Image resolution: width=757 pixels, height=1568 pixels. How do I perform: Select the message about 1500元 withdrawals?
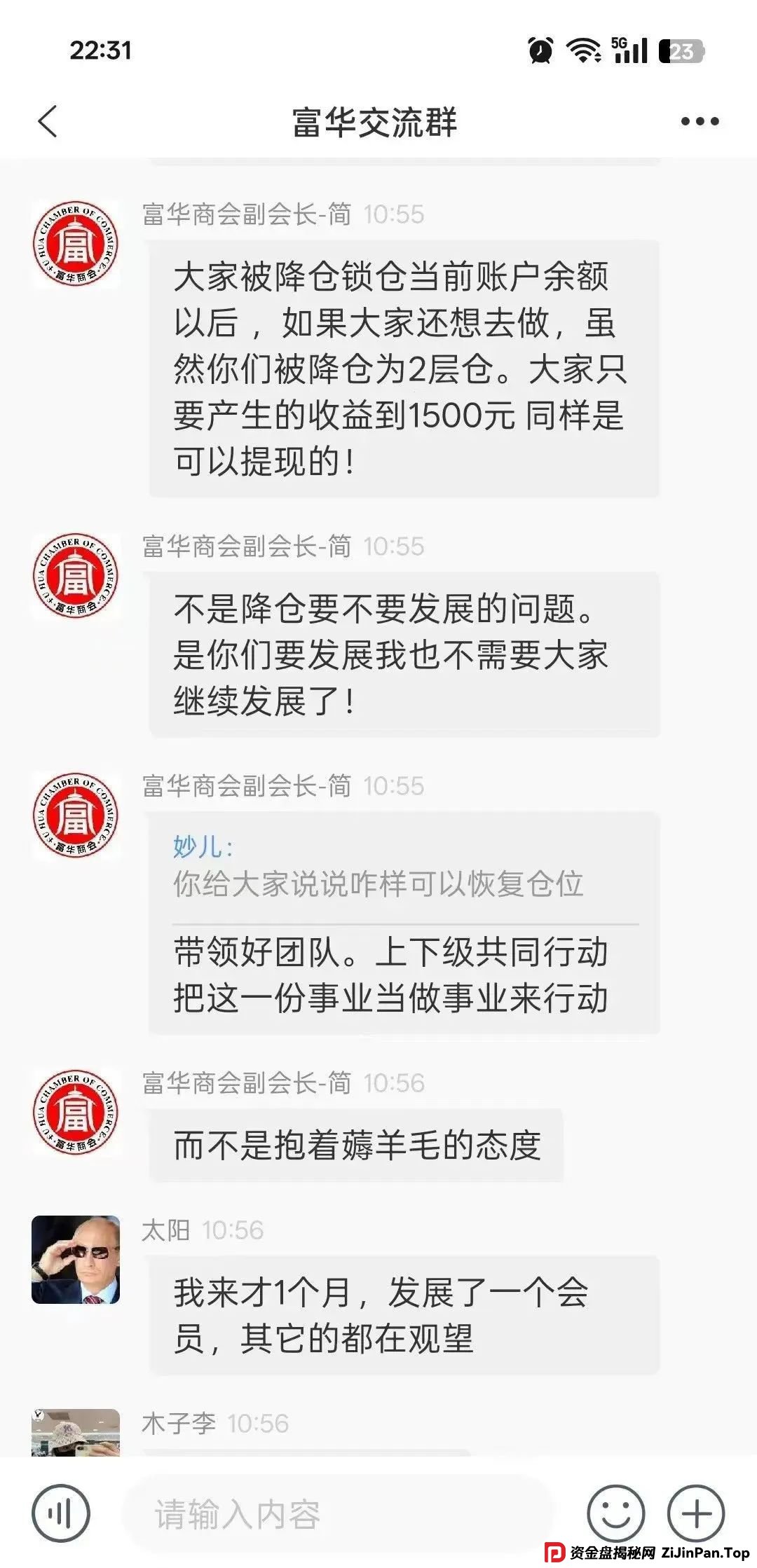coord(403,368)
